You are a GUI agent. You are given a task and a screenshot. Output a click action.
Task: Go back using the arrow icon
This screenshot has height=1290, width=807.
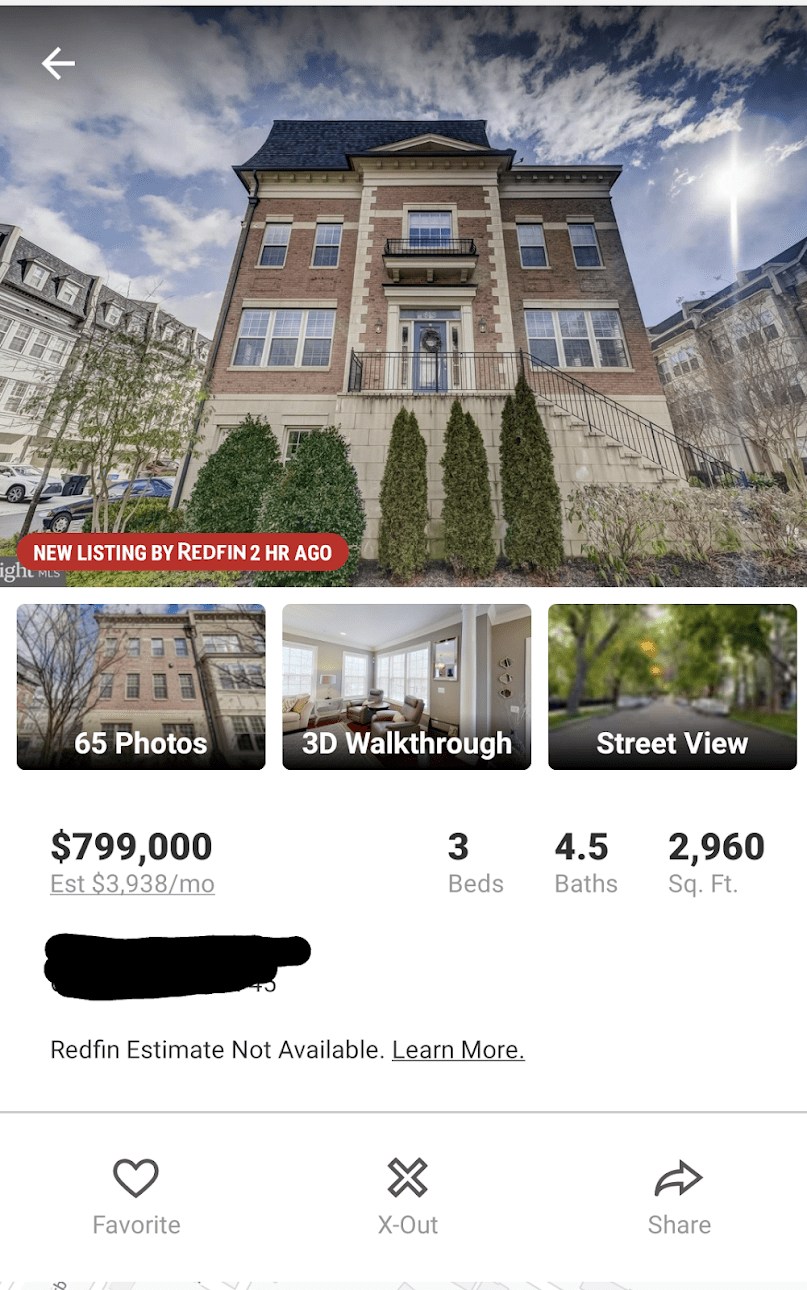[58, 64]
